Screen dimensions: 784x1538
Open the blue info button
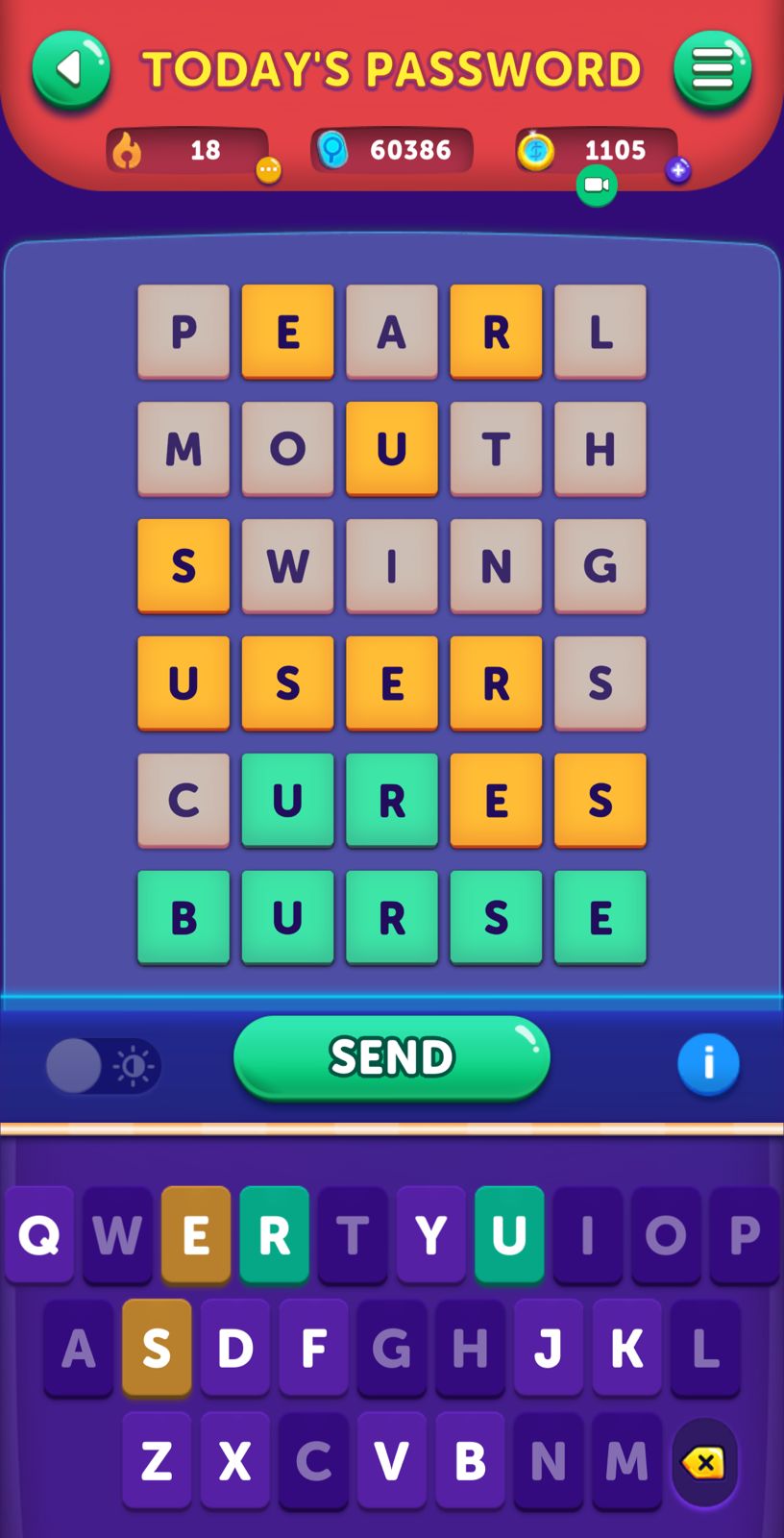coord(708,1064)
